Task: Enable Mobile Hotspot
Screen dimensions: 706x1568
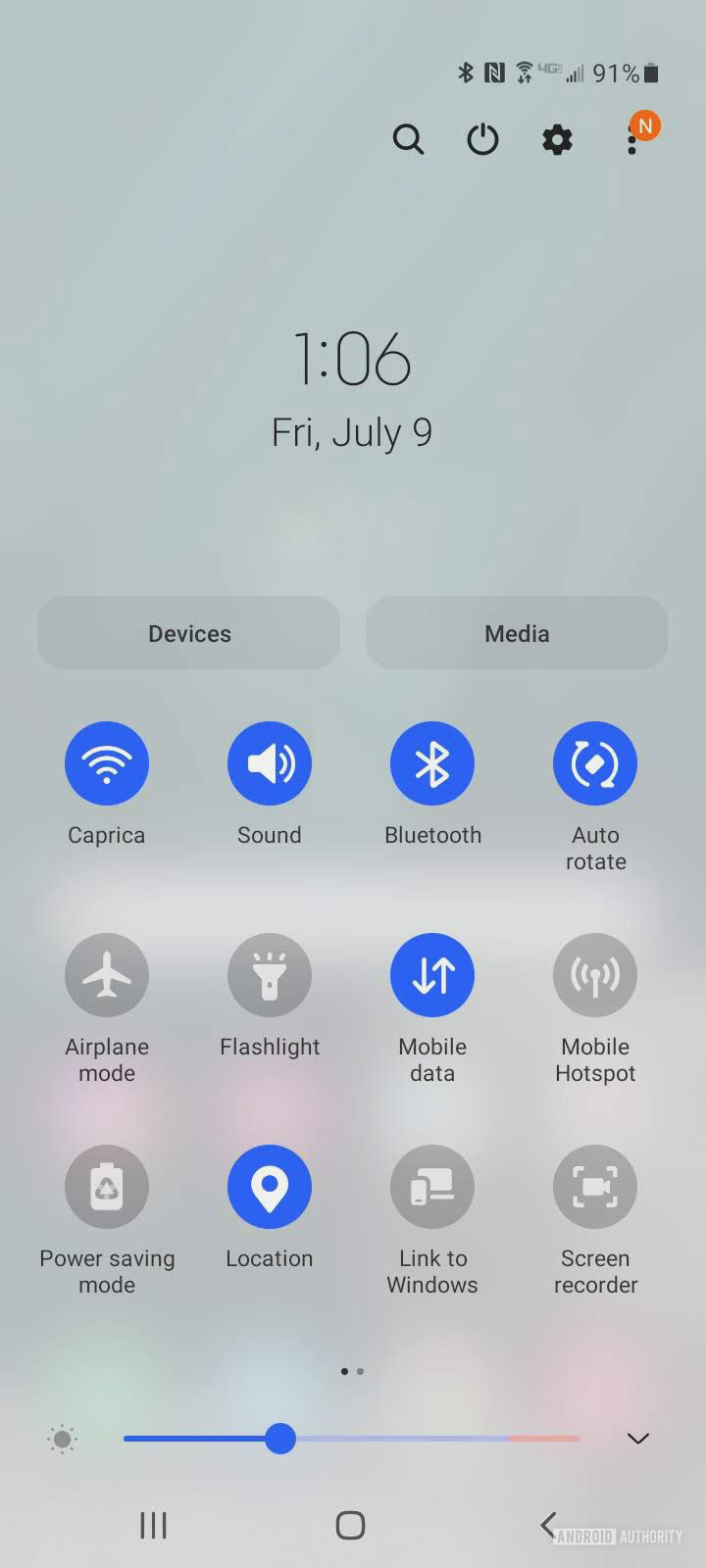Action: click(x=595, y=975)
